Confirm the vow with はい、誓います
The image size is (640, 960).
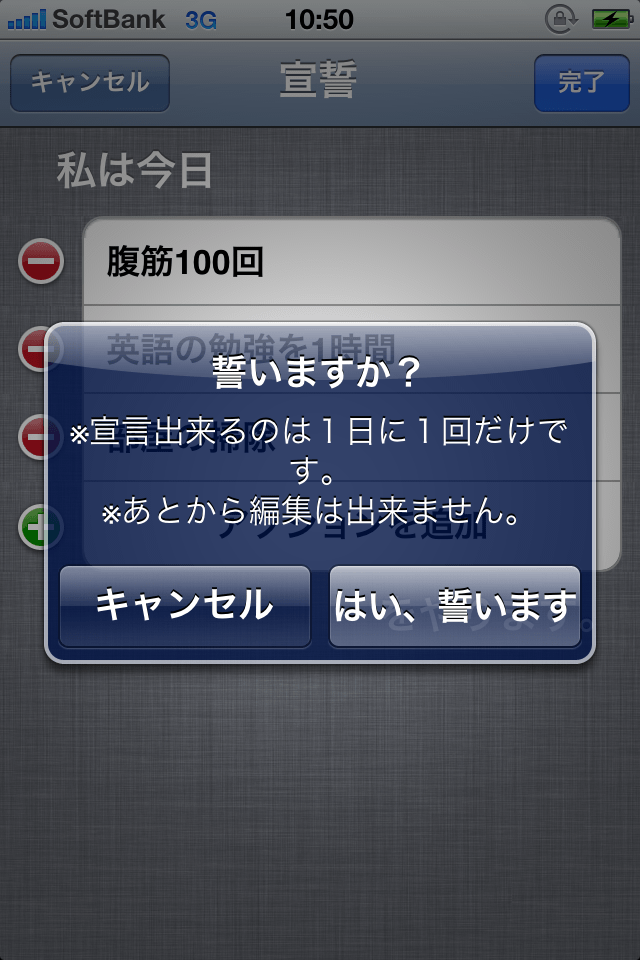(455, 606)
